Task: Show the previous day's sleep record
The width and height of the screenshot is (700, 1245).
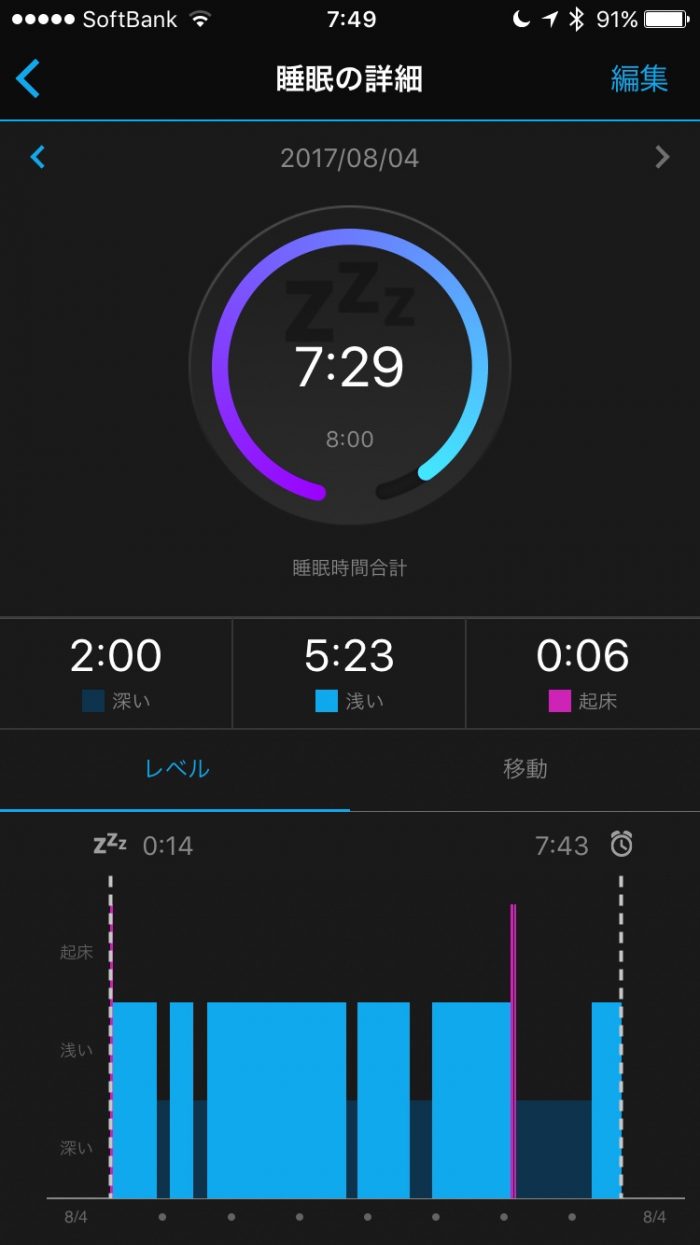Action: coord(38,157)
